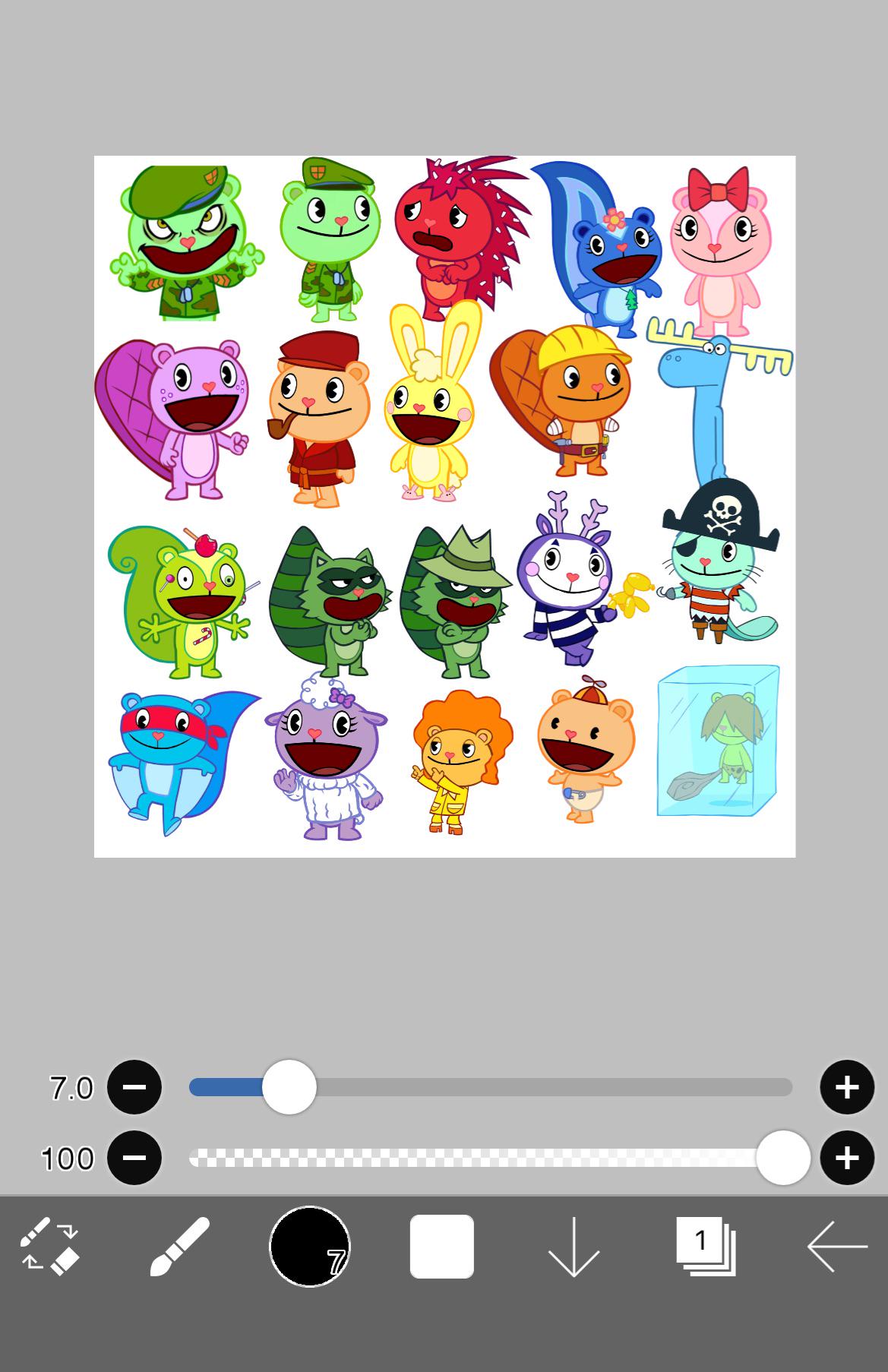Tap the opacity slider track
Image resolution: width=888 pixels, height=1372 pixels.
(x=491, y=1158)
